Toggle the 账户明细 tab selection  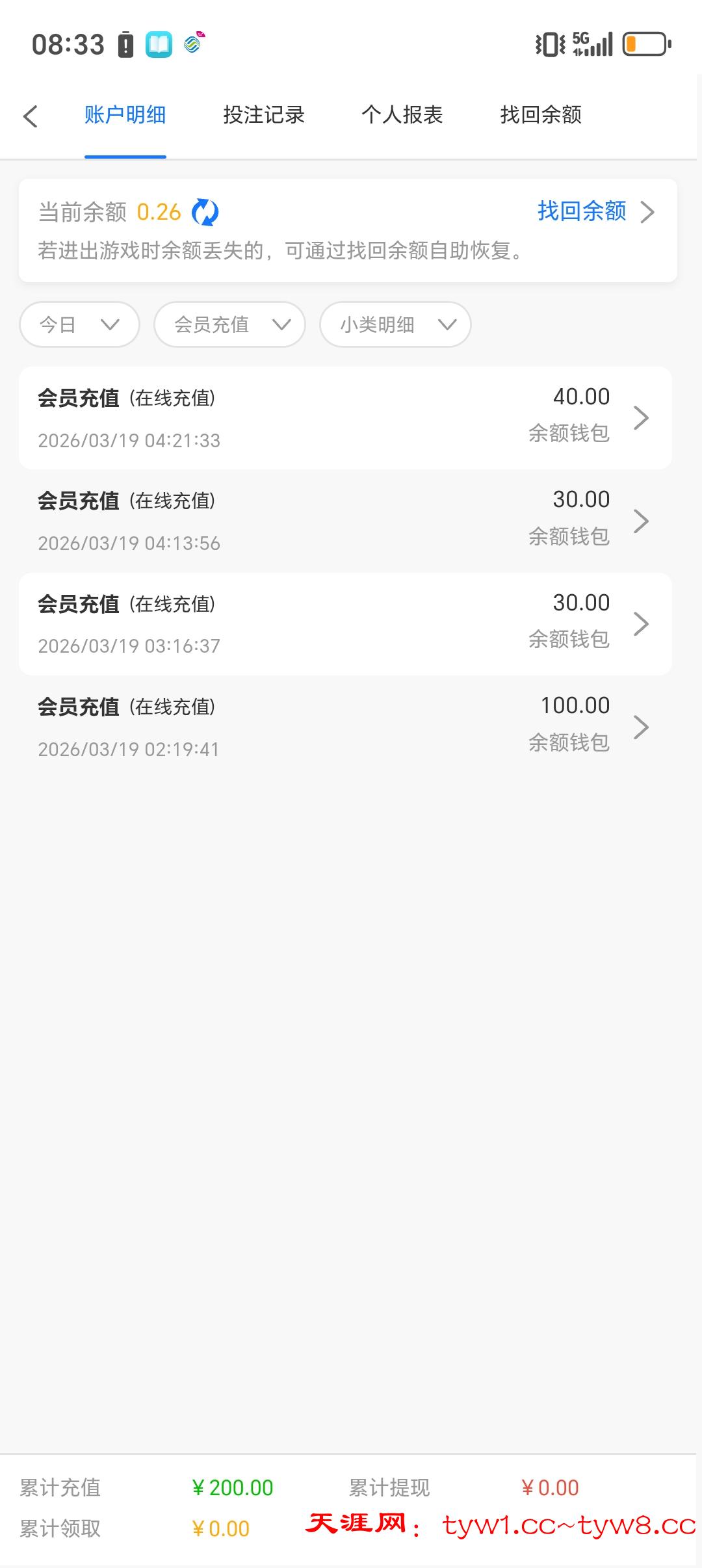tap(125, 116)
